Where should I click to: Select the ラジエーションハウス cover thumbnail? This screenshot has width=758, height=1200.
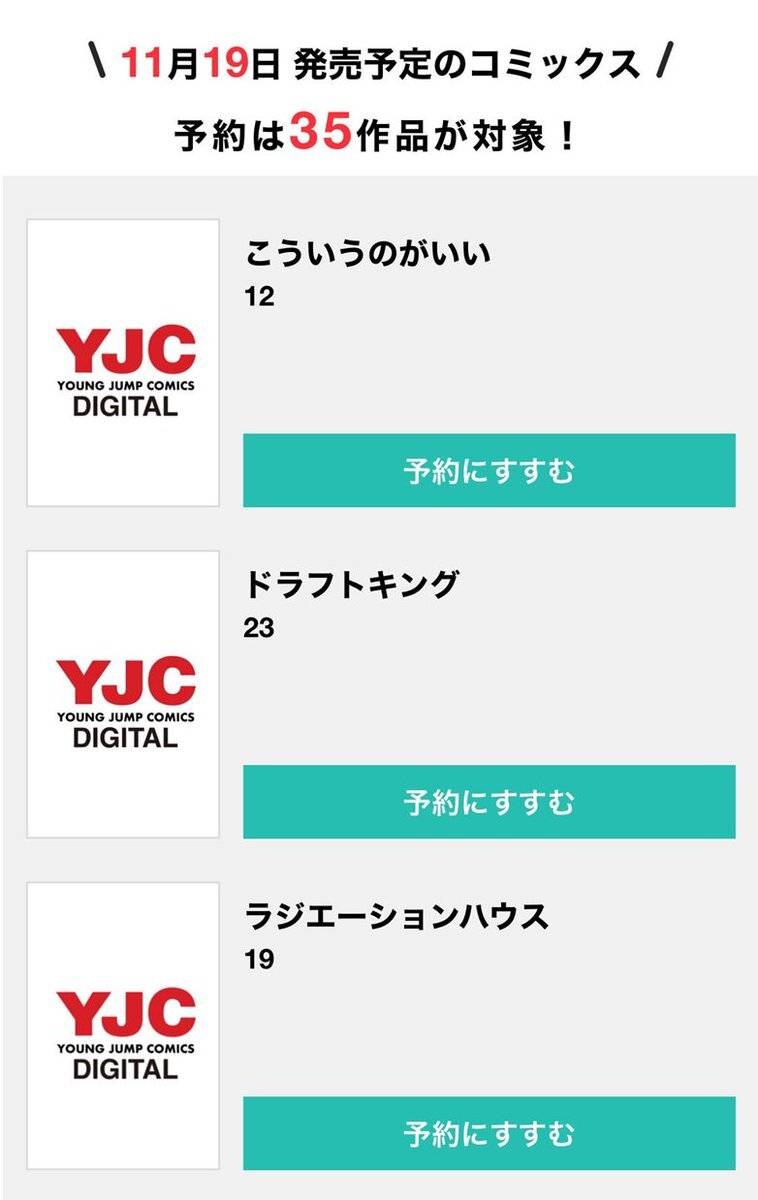point(123,1026)
